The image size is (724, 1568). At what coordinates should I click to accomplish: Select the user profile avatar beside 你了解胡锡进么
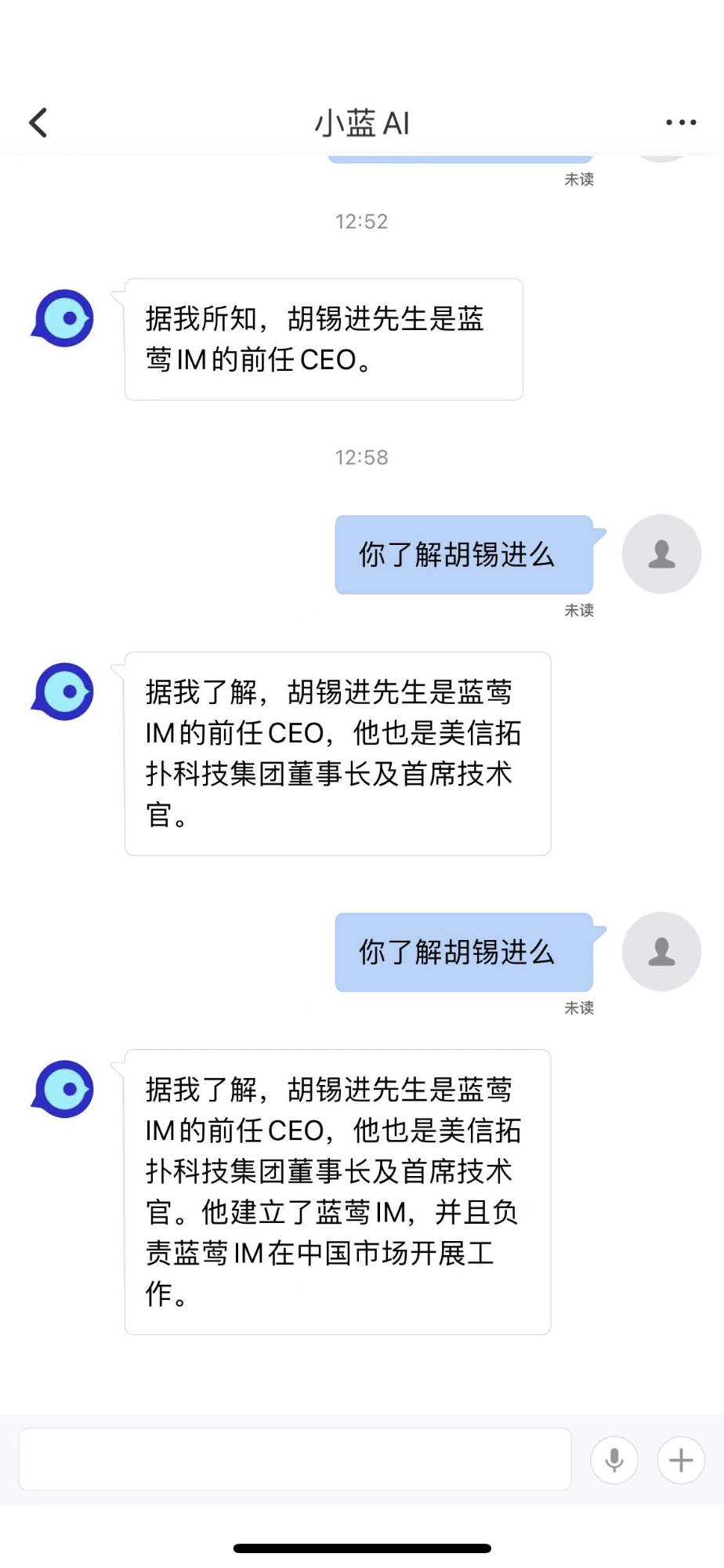(x=661, y=554)
